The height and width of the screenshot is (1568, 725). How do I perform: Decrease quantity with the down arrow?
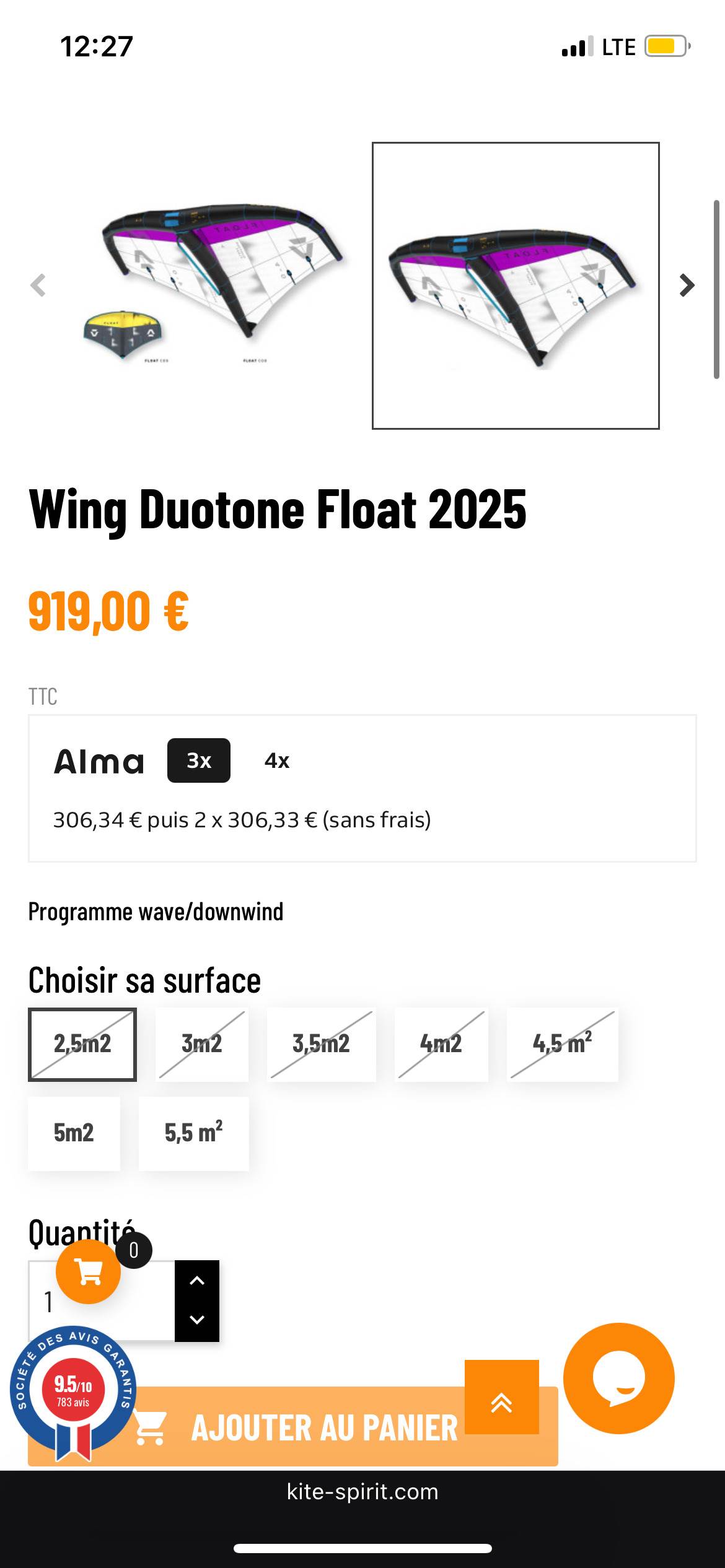[197, 1319]
